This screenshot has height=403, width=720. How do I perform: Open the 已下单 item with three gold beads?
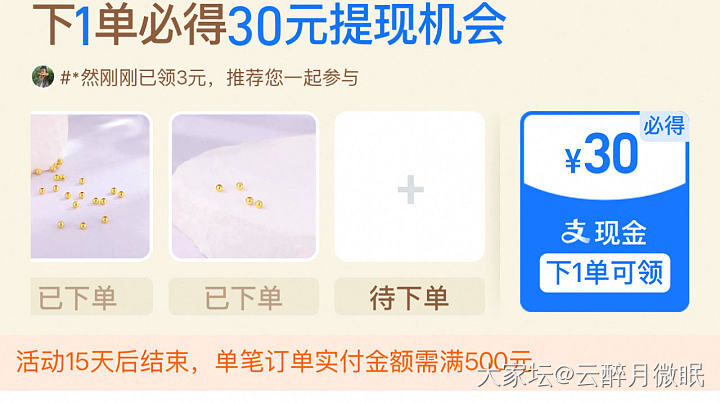[243, 186]
